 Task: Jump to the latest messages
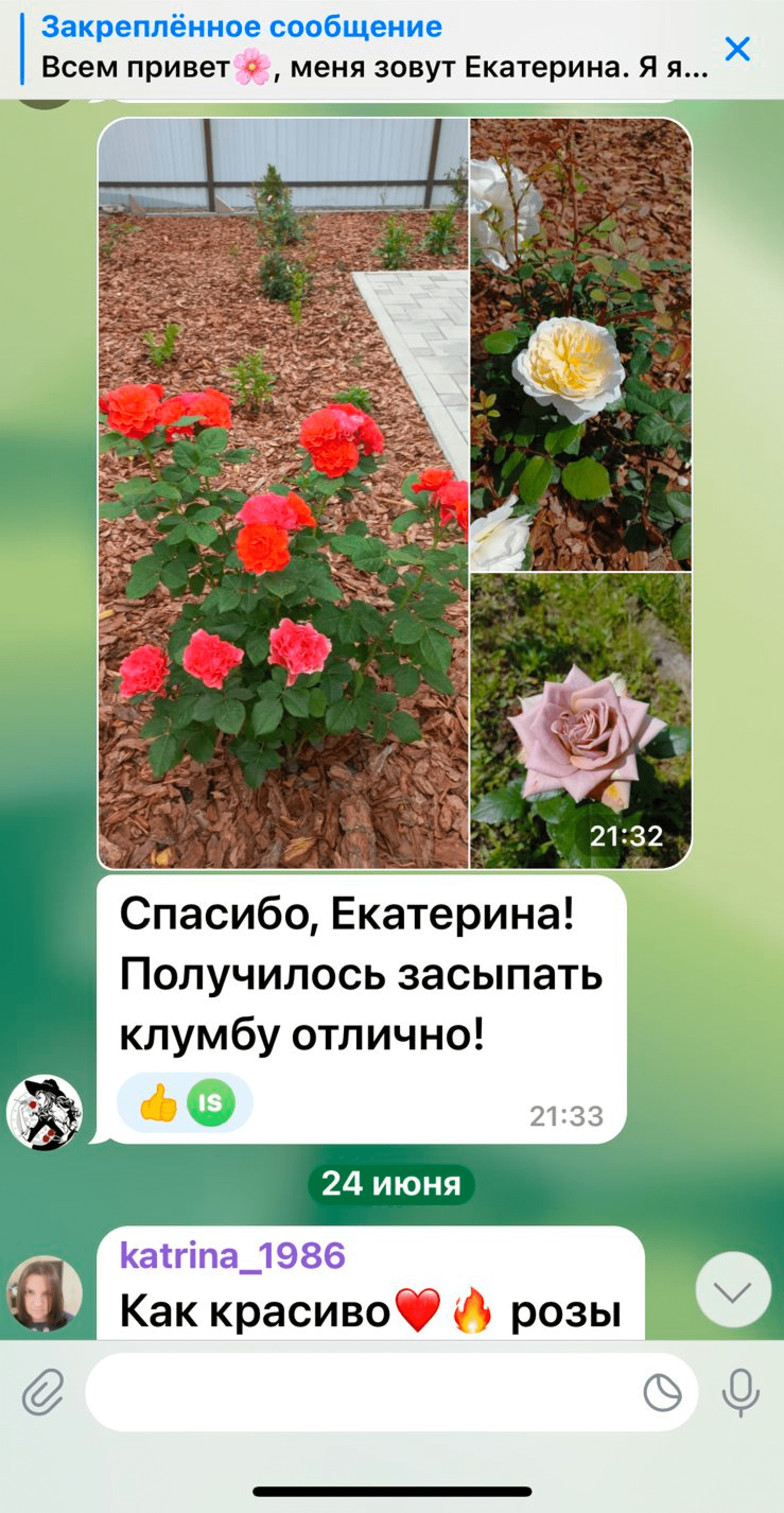(733, 1290)
